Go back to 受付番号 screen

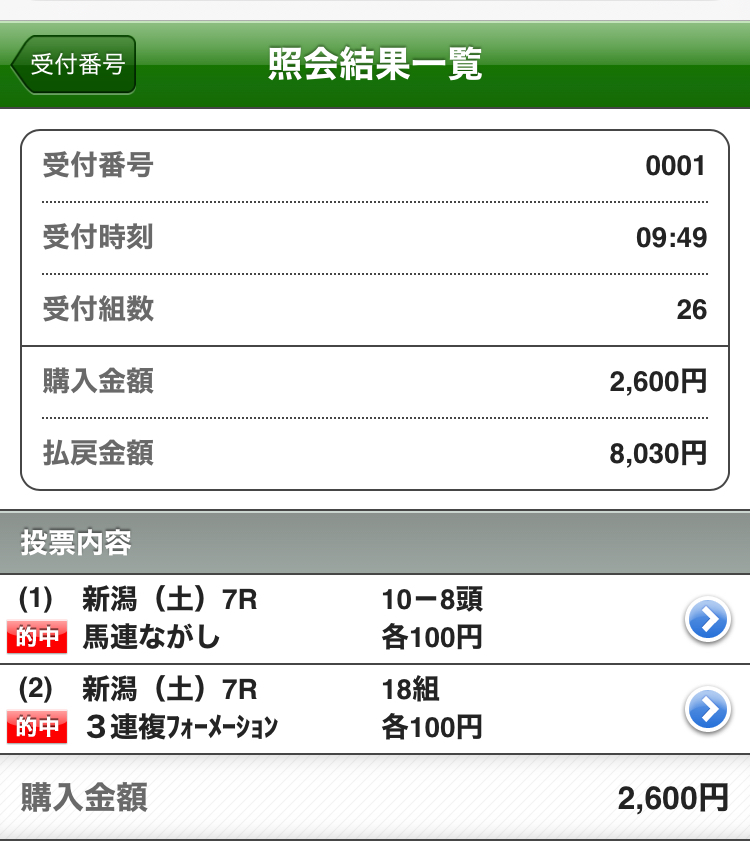tap(74, 65)
